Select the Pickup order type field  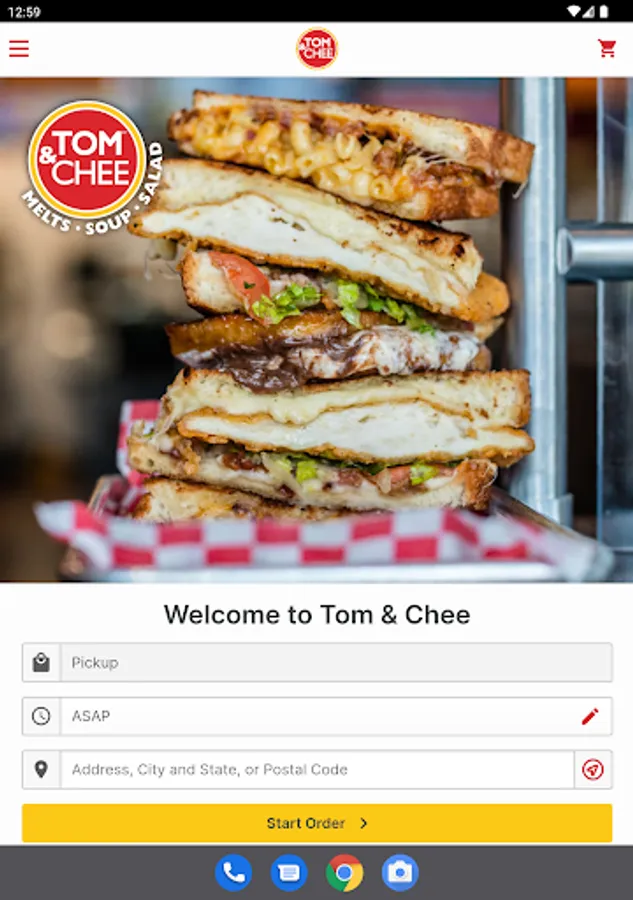point(336,662)
